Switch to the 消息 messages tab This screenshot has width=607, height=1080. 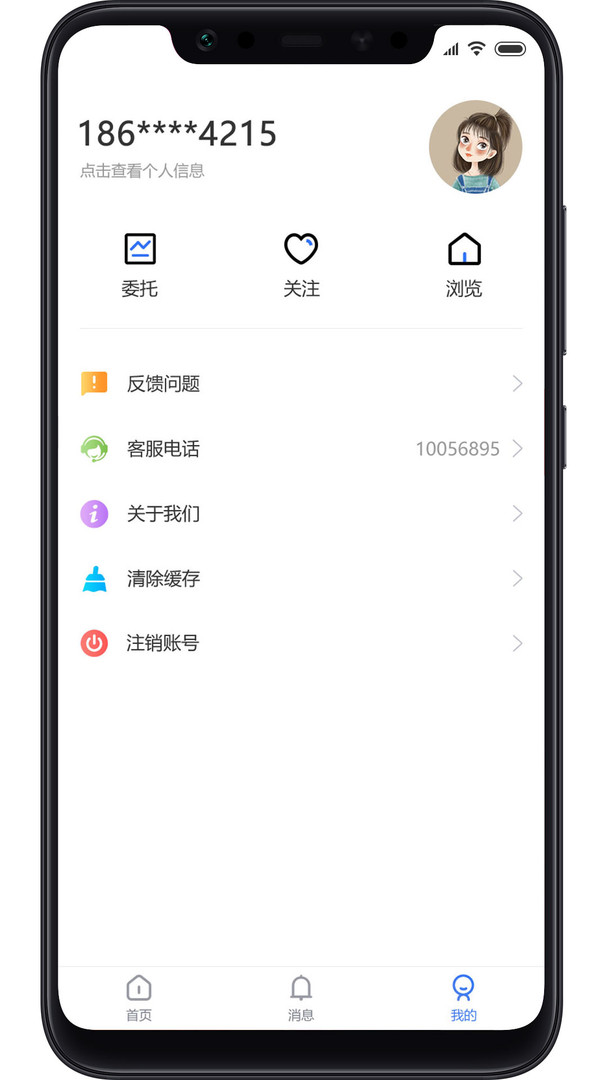[x=301, y=998]
